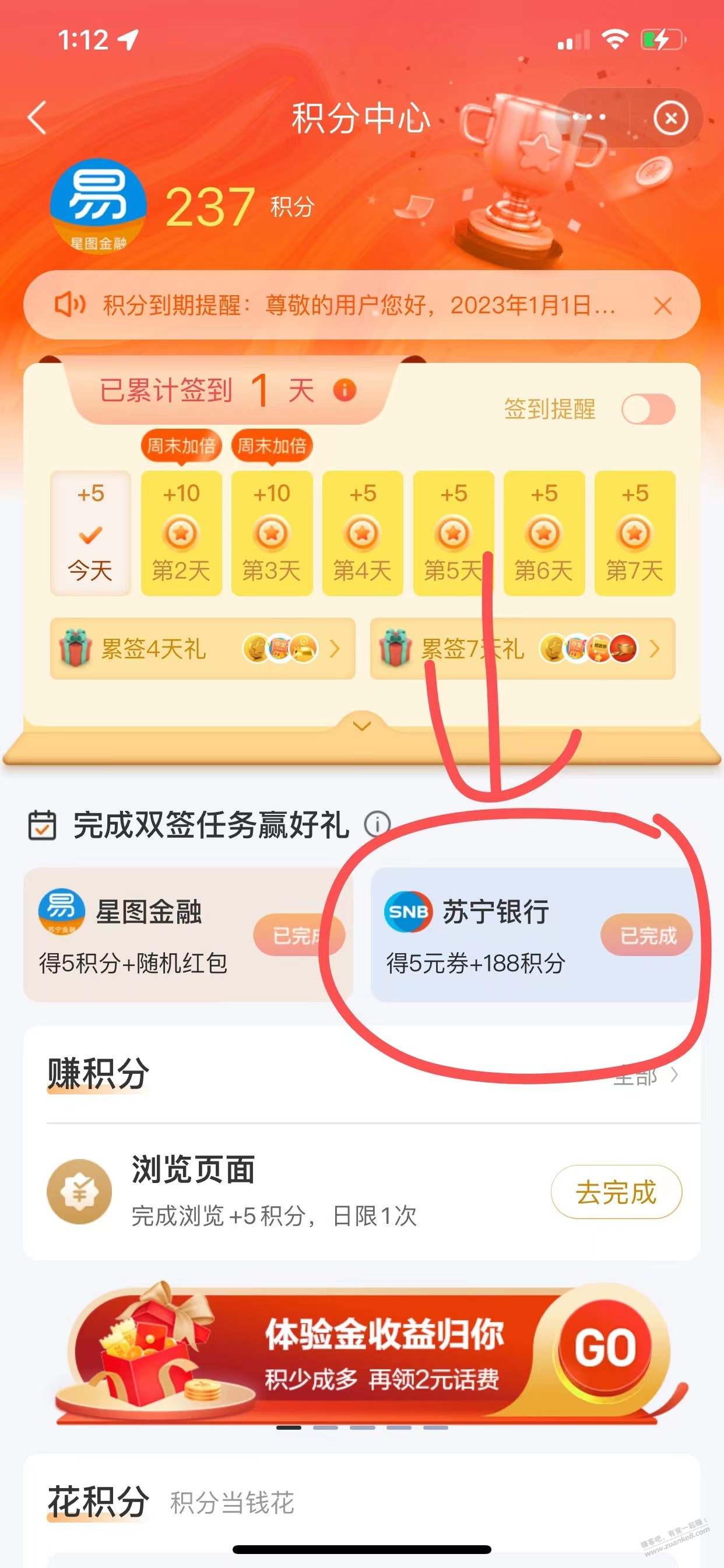The image size is (724, 1568).
Task: Go back using the top-left arrow
Action: tap(38, 117)
